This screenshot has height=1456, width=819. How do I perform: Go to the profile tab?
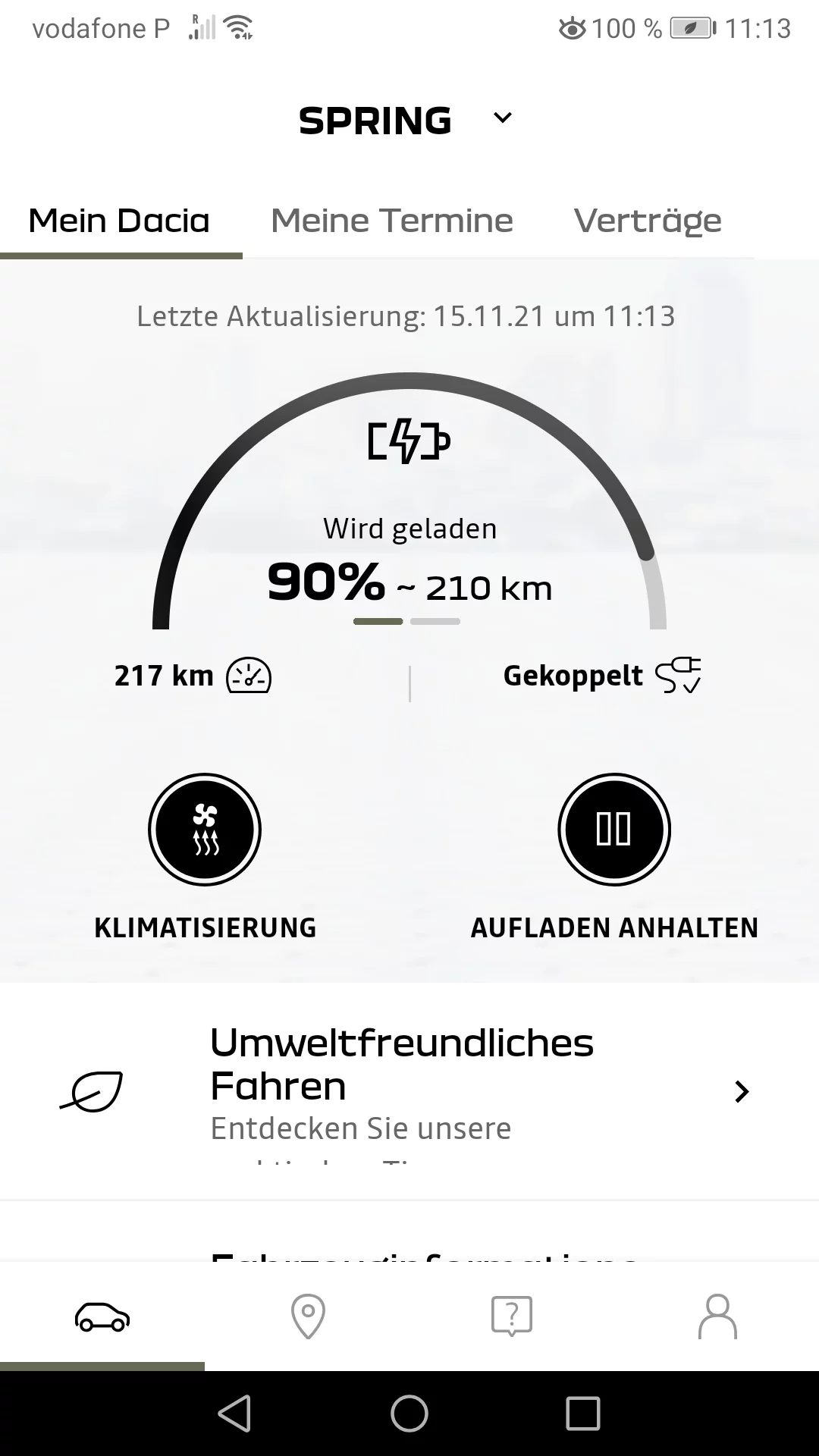click(717, 1316)
